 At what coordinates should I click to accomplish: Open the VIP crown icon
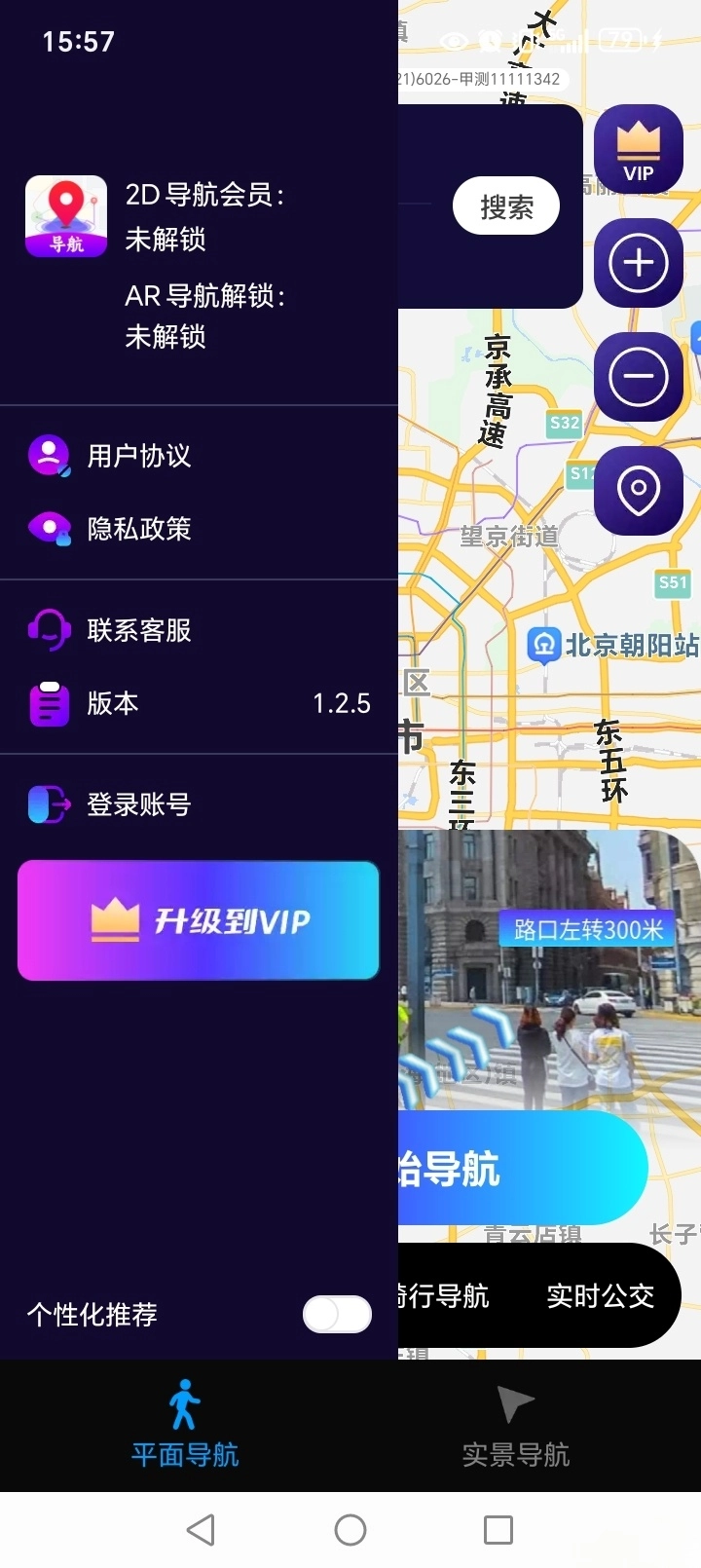[639, 149]
